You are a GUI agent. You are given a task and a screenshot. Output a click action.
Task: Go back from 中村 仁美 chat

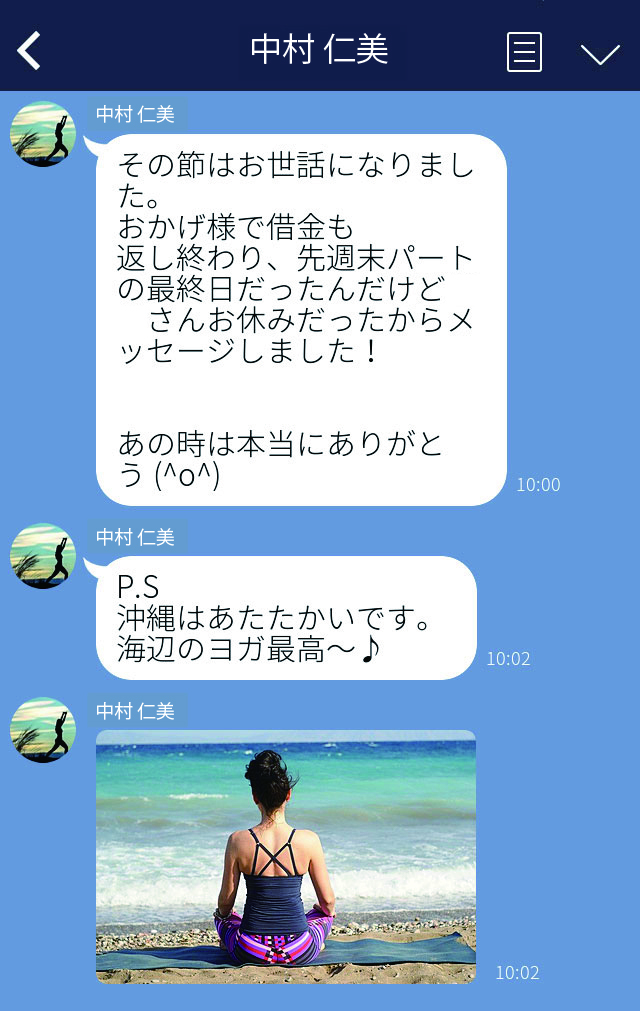(30, 51)
